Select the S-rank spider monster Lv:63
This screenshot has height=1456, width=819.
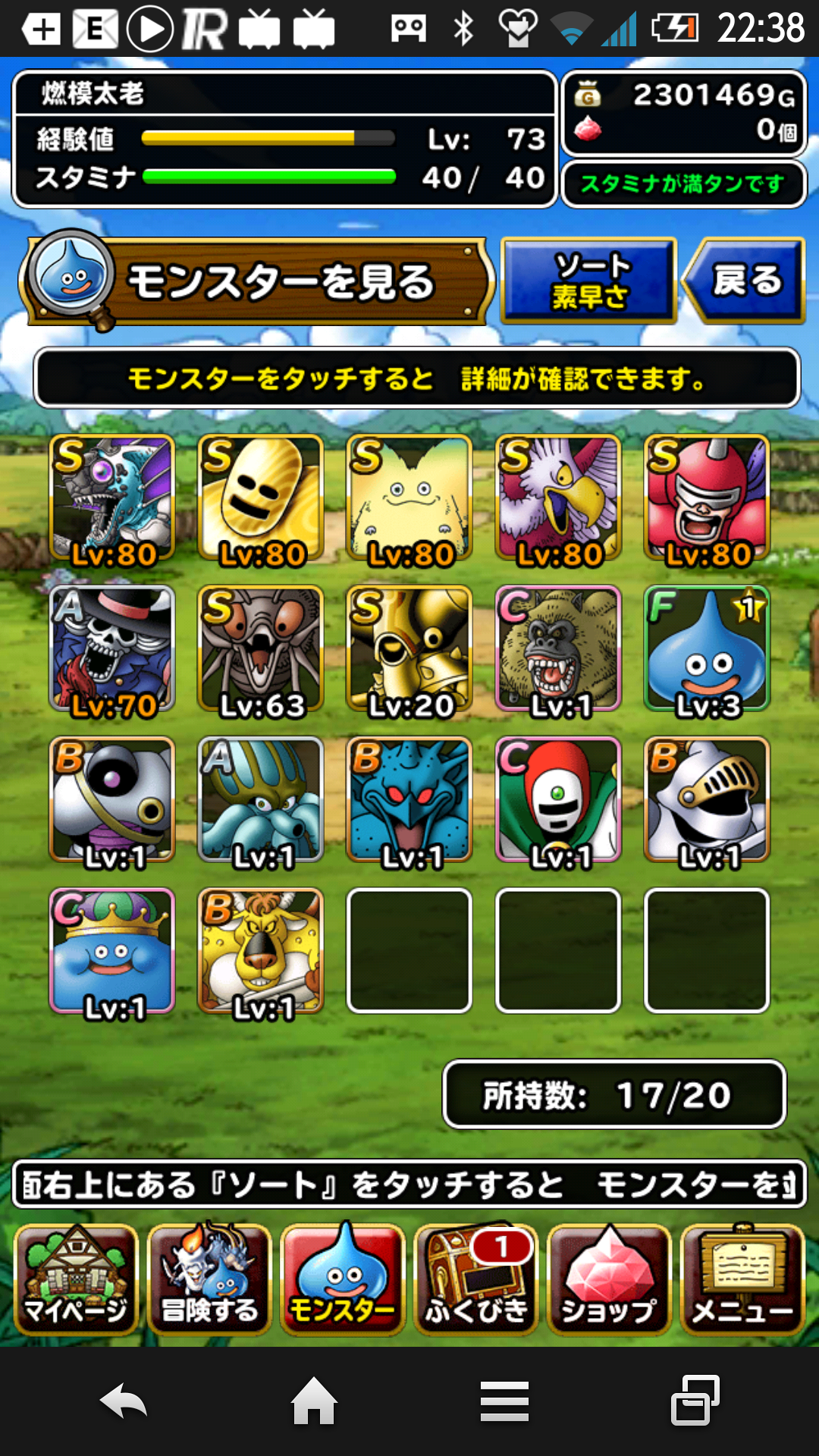point(261,650)
